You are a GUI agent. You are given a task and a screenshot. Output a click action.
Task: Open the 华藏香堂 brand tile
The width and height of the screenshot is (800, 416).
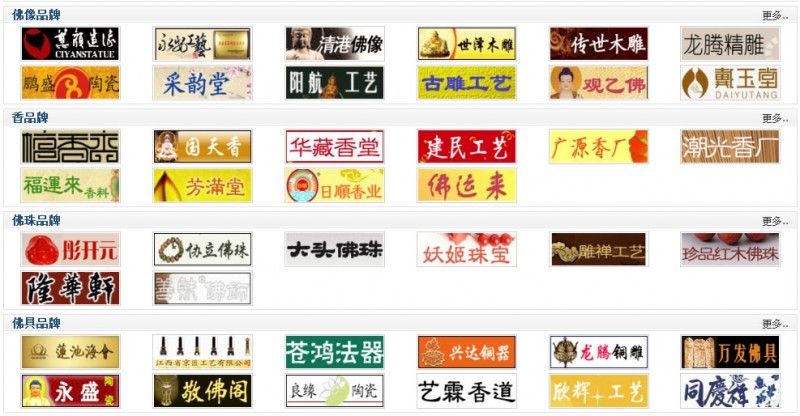[x=334, y=147]
